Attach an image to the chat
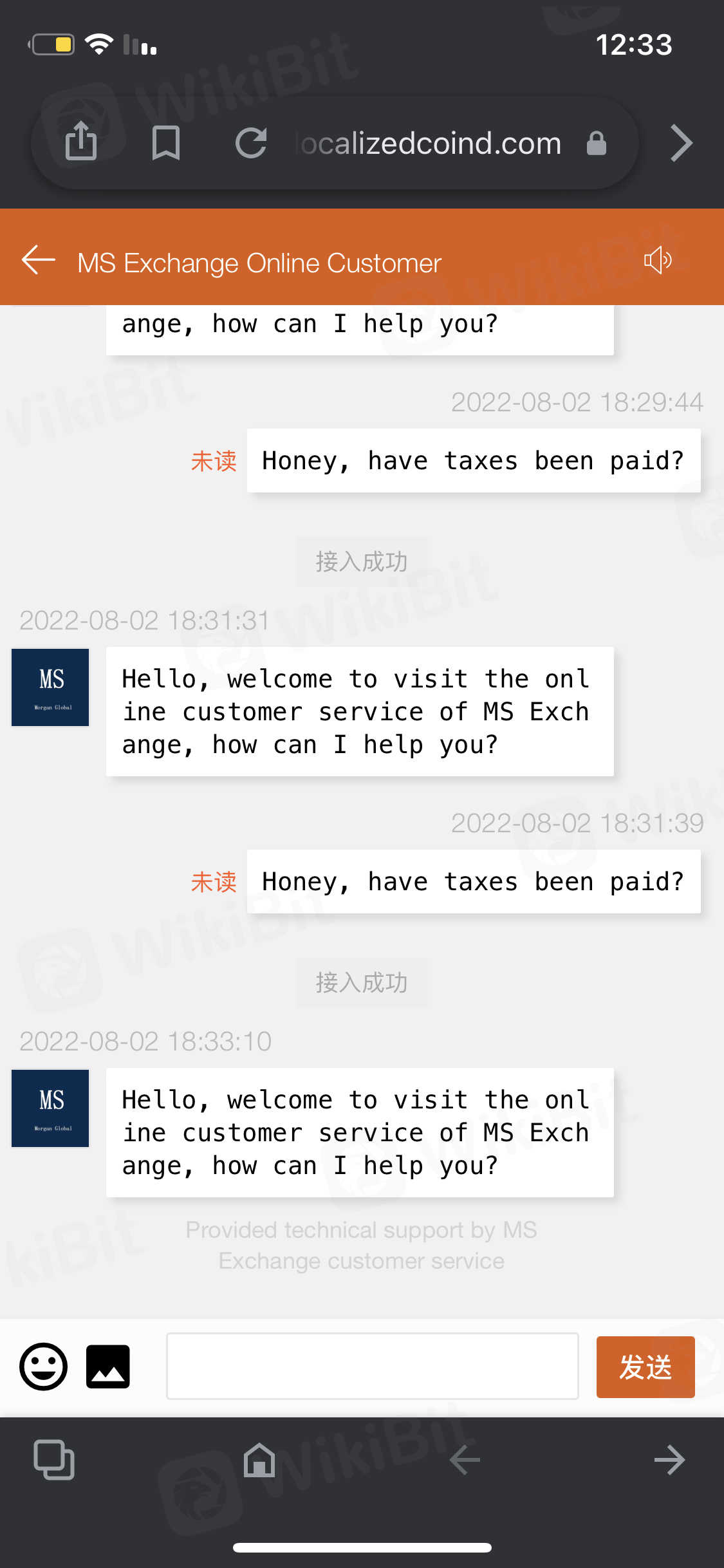The image size is (724, 1568). click(x=107, y=1367)
